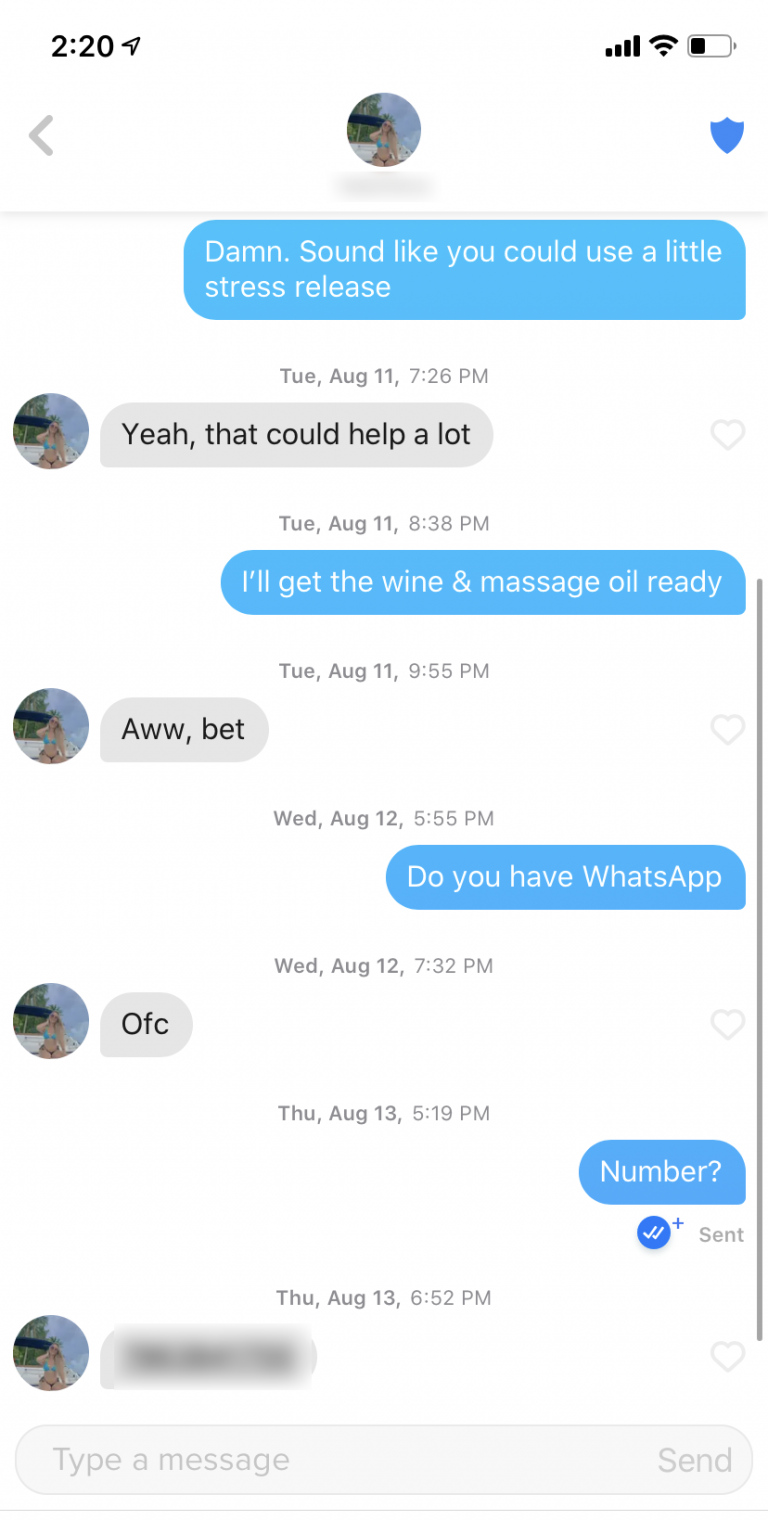This screenshot has width=768, height=1520.
Task: Focus the "Type a message" field
Action: (340, 1460)
